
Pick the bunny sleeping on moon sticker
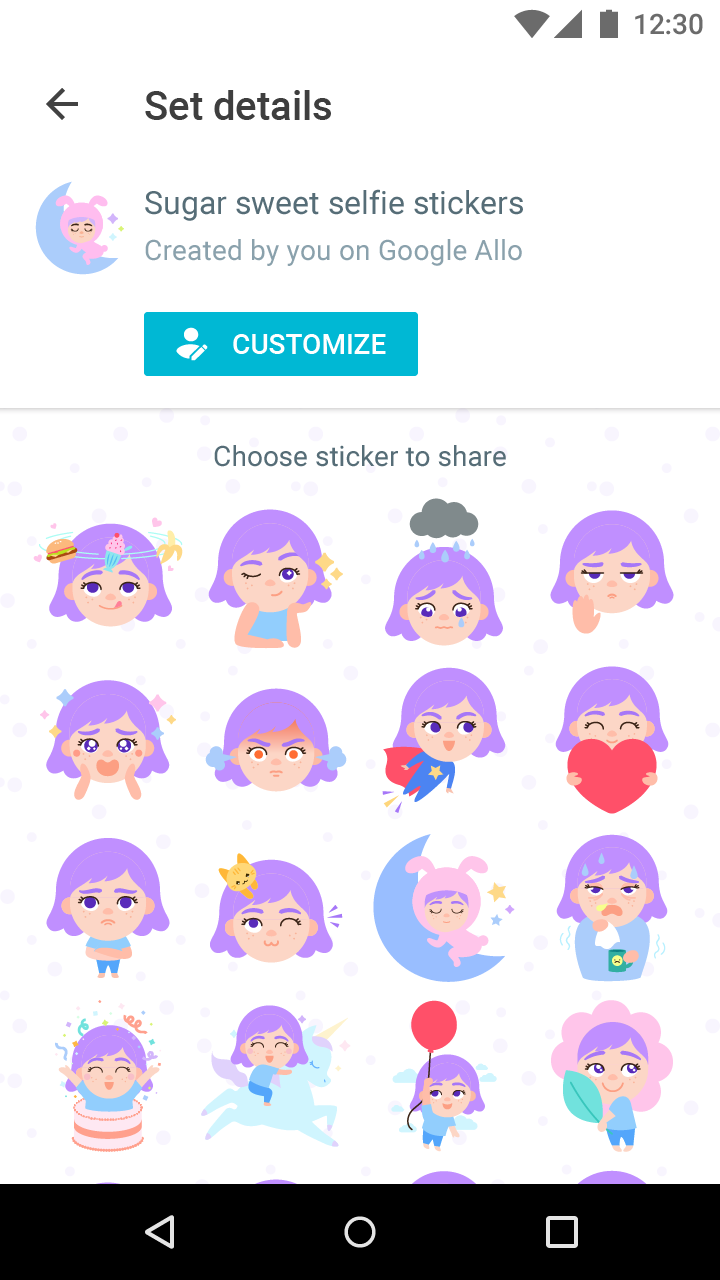pos(444,905)
